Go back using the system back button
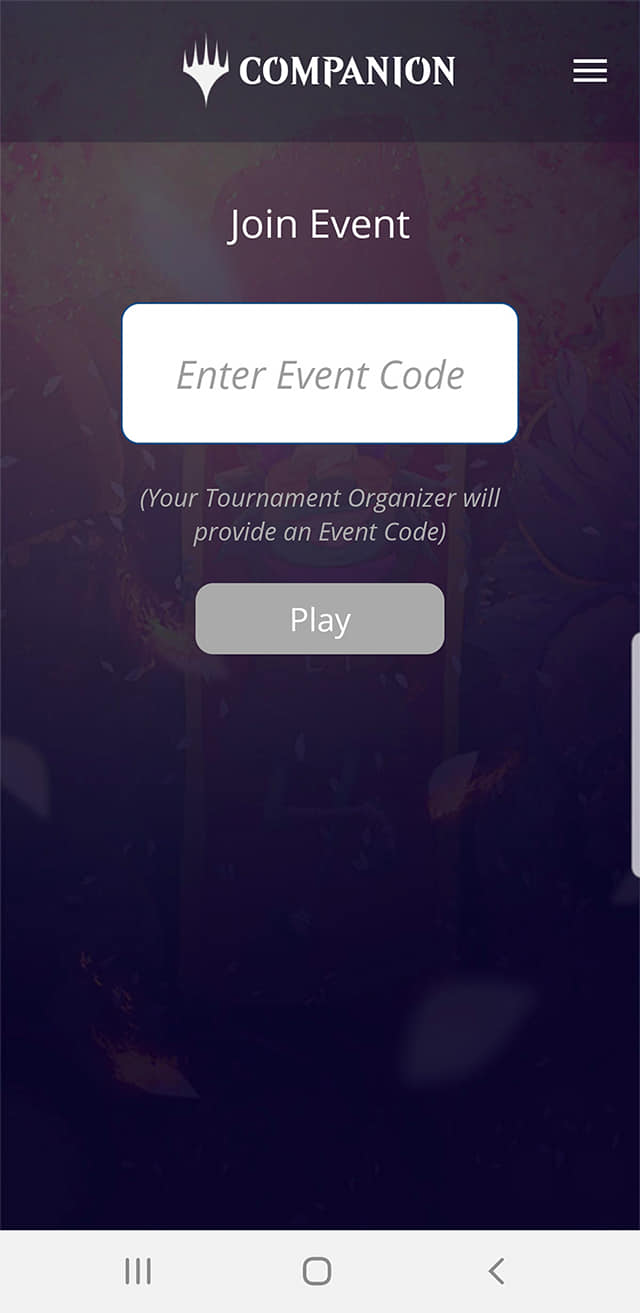Screen dimensions: 640x1313 click(496, 1271)
